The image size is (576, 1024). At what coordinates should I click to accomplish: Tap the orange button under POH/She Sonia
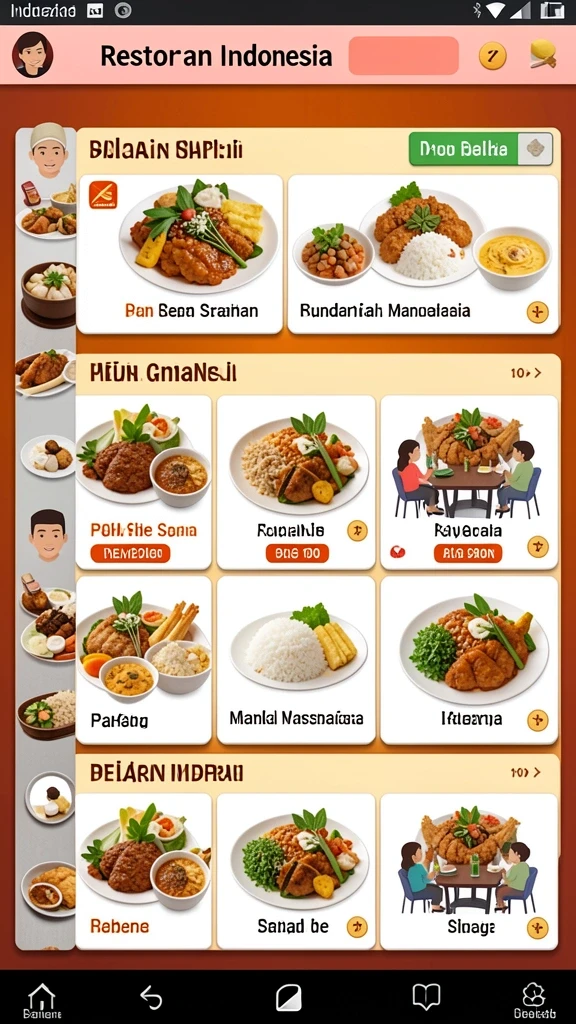click(x=130, y=554)
